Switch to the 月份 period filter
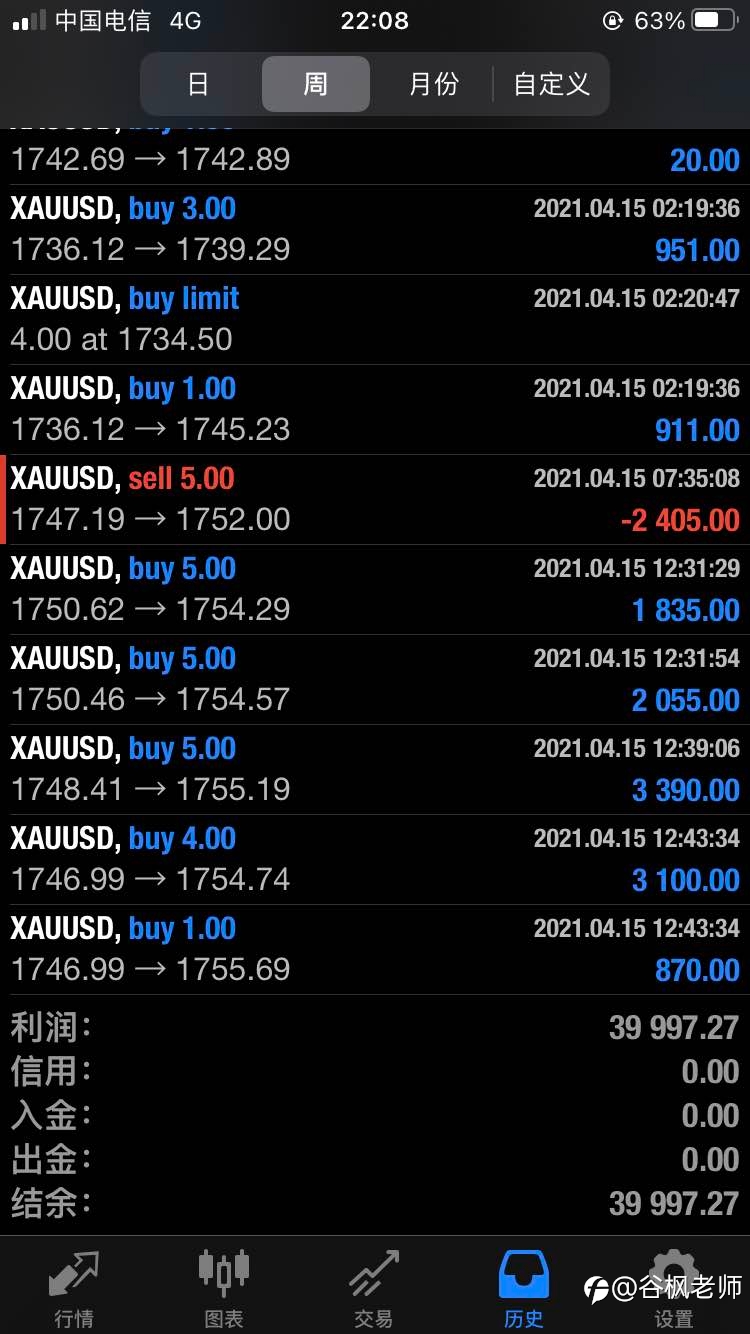 [x=433, y=84]
